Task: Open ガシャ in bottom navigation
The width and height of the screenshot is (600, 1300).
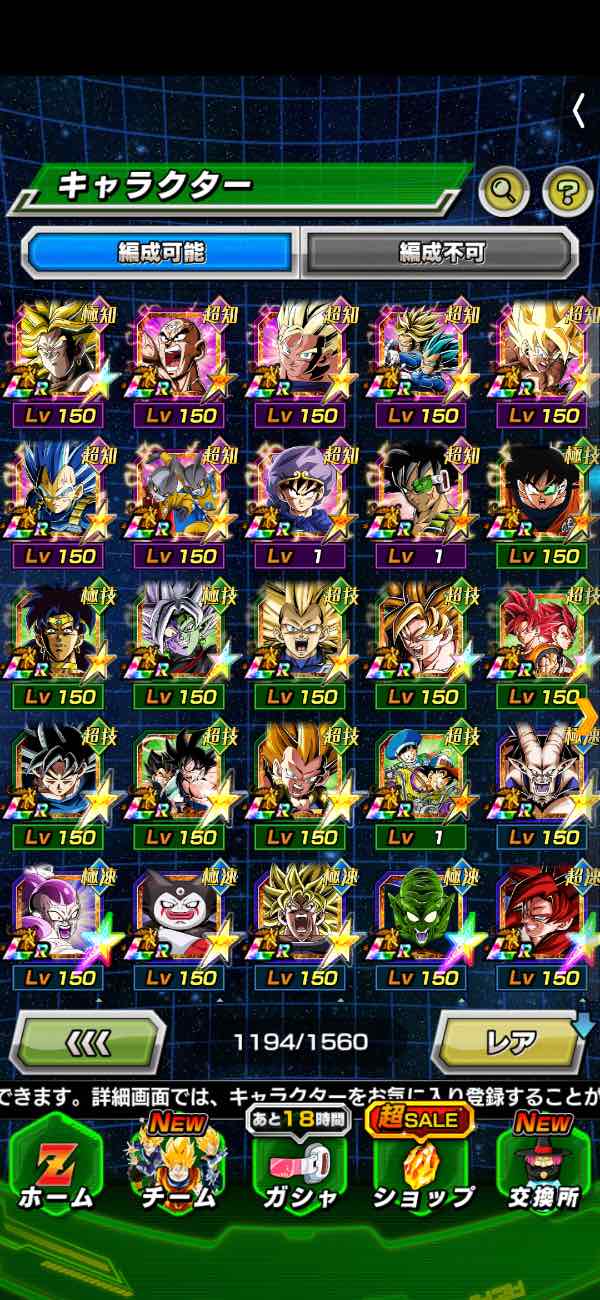Action: pyautogui.click(x=298, y=1165)
